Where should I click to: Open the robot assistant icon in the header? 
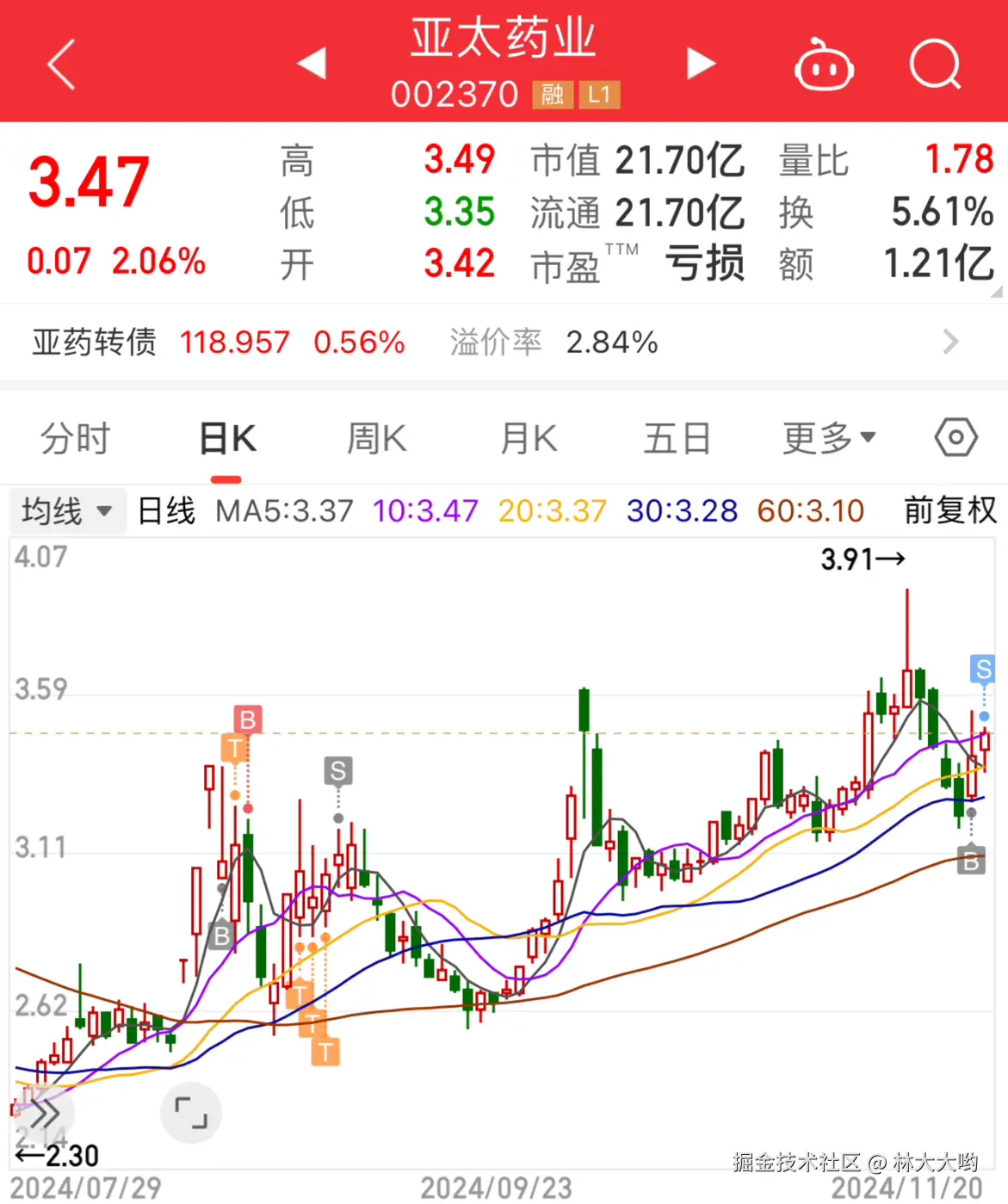823,63
